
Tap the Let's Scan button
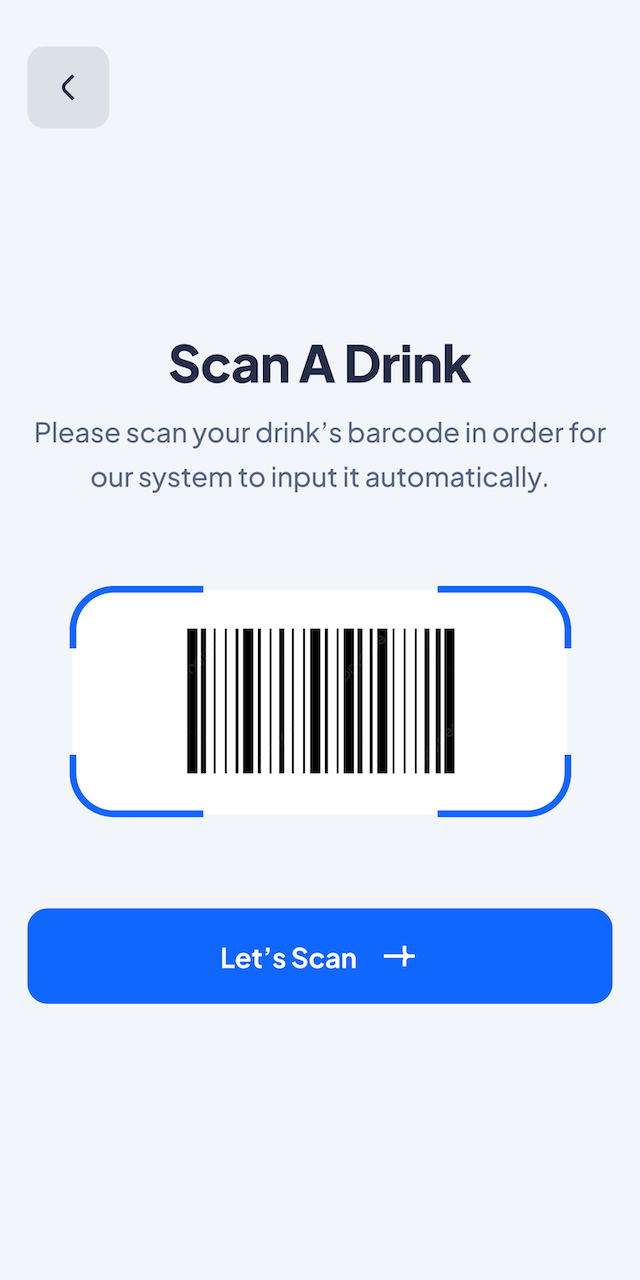pos(320,956)
